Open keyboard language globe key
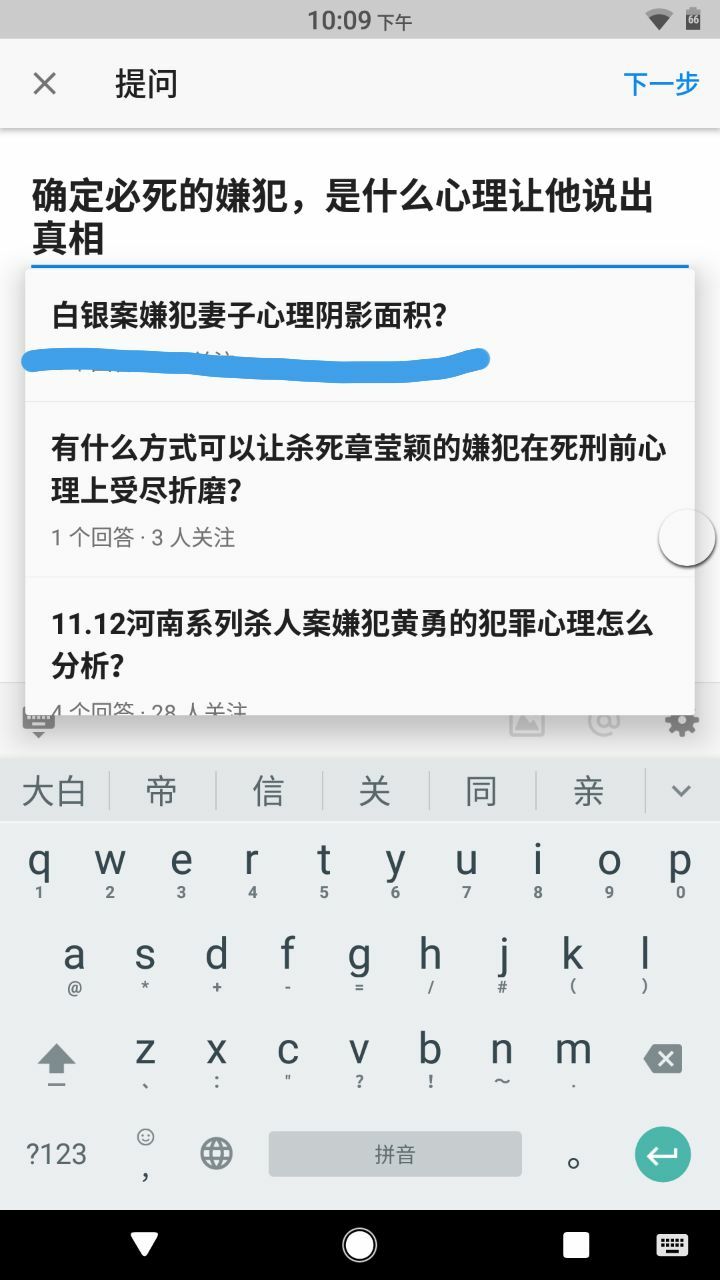The width and height of the screenshot is (720, 1280). pos(216,1154)
